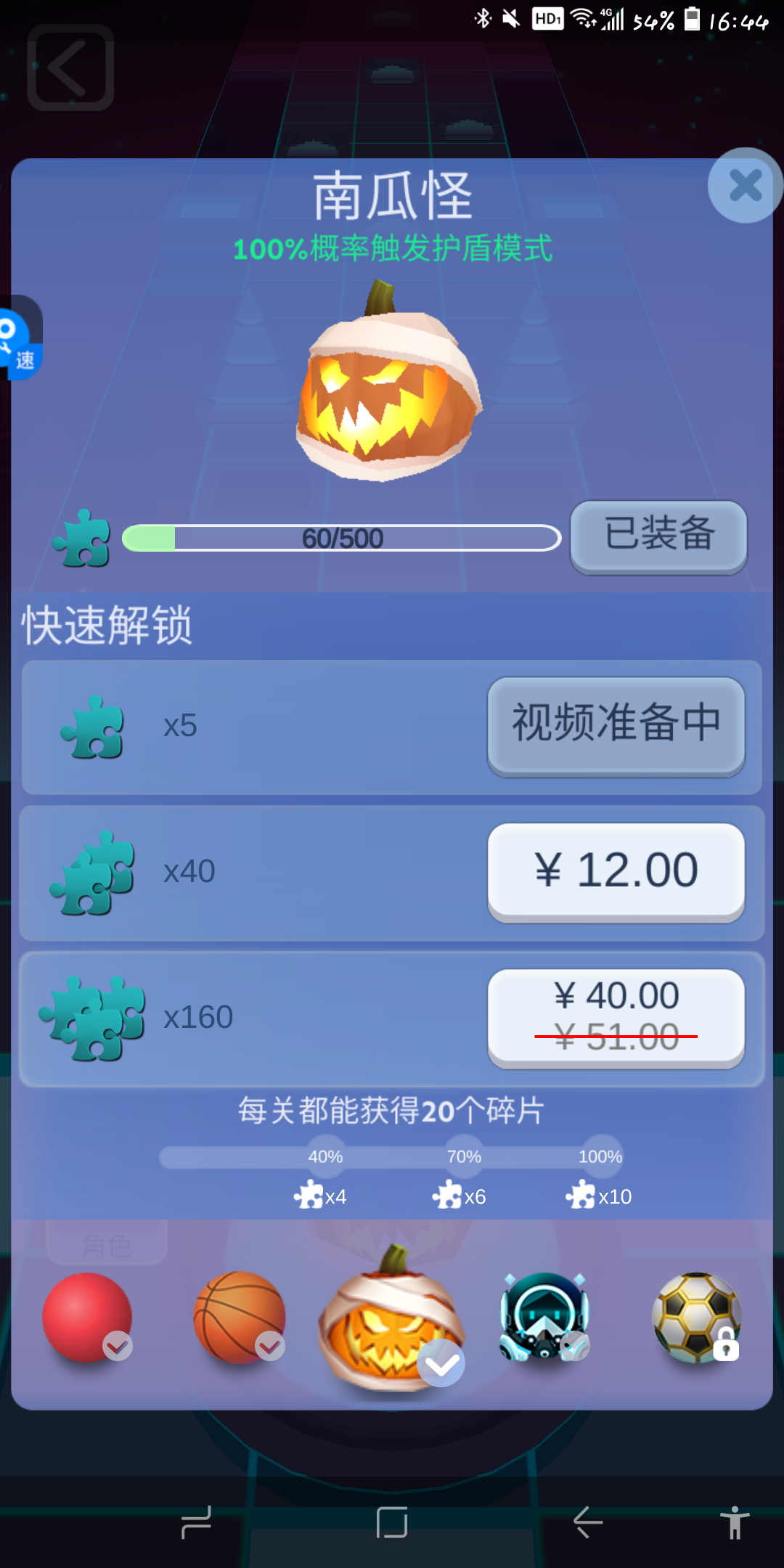The width and height of the screenshot is (784, 1568).
Task: Tap 视频准备中 for 5 fragments
Action: coord(616,724)
